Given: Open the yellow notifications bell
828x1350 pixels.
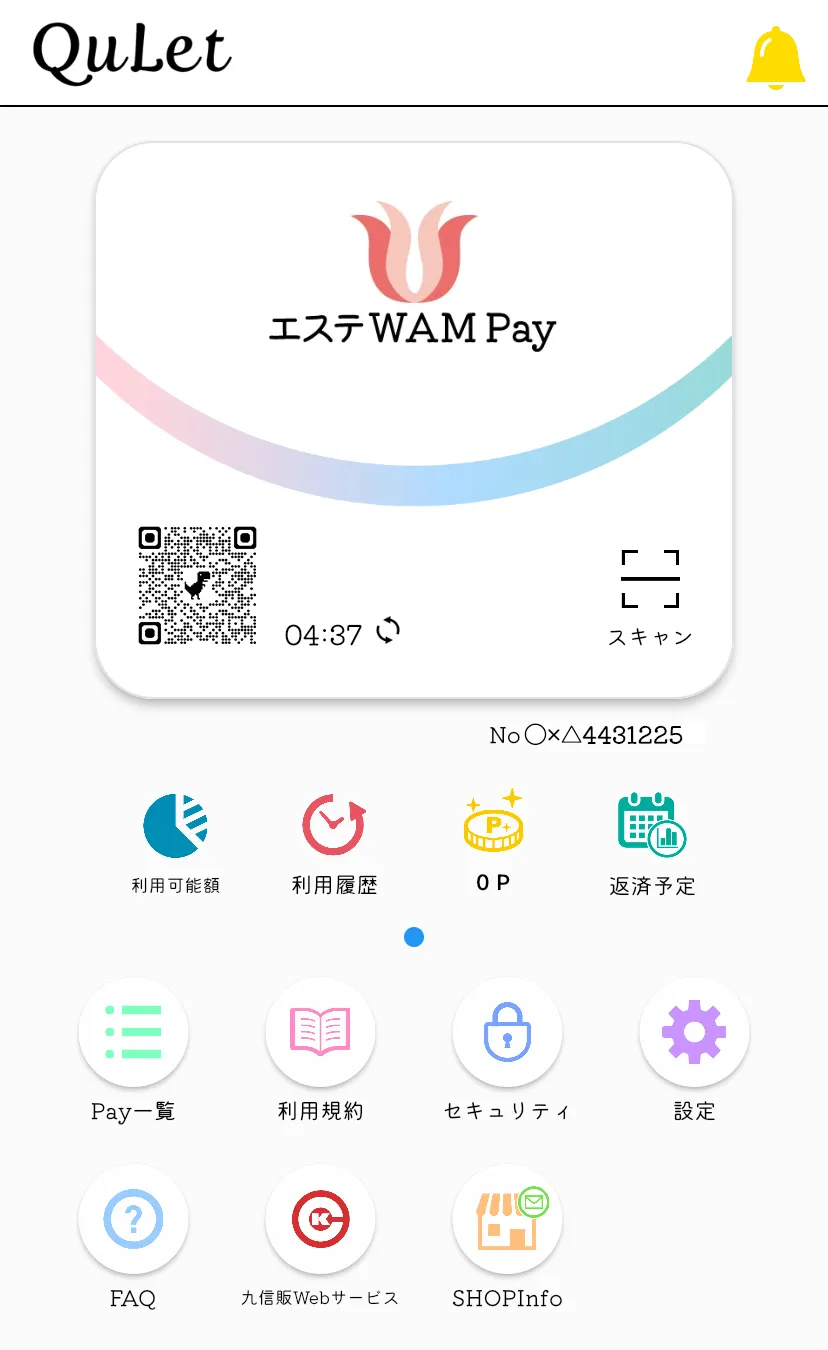Looking at the screenshot, I should click(775, 57).
